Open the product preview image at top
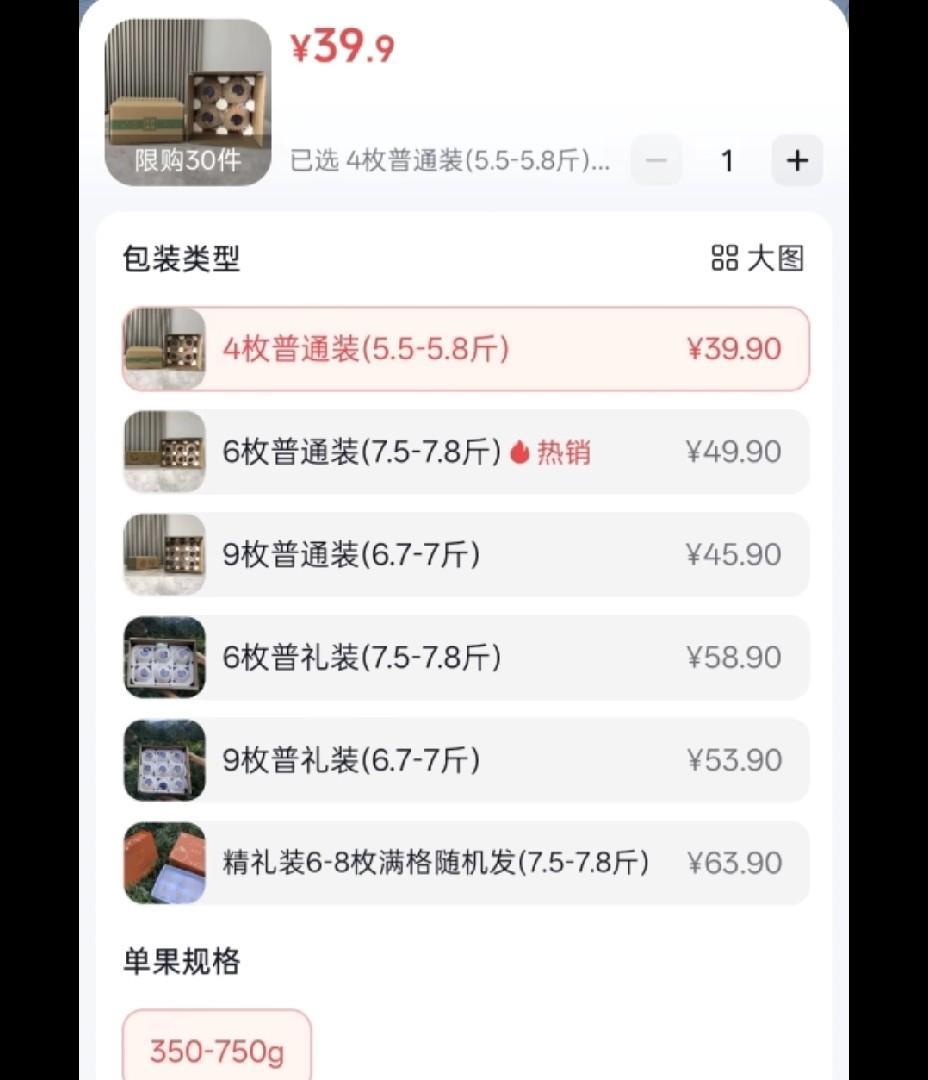 pyautogui.click(x=188, y=102)
